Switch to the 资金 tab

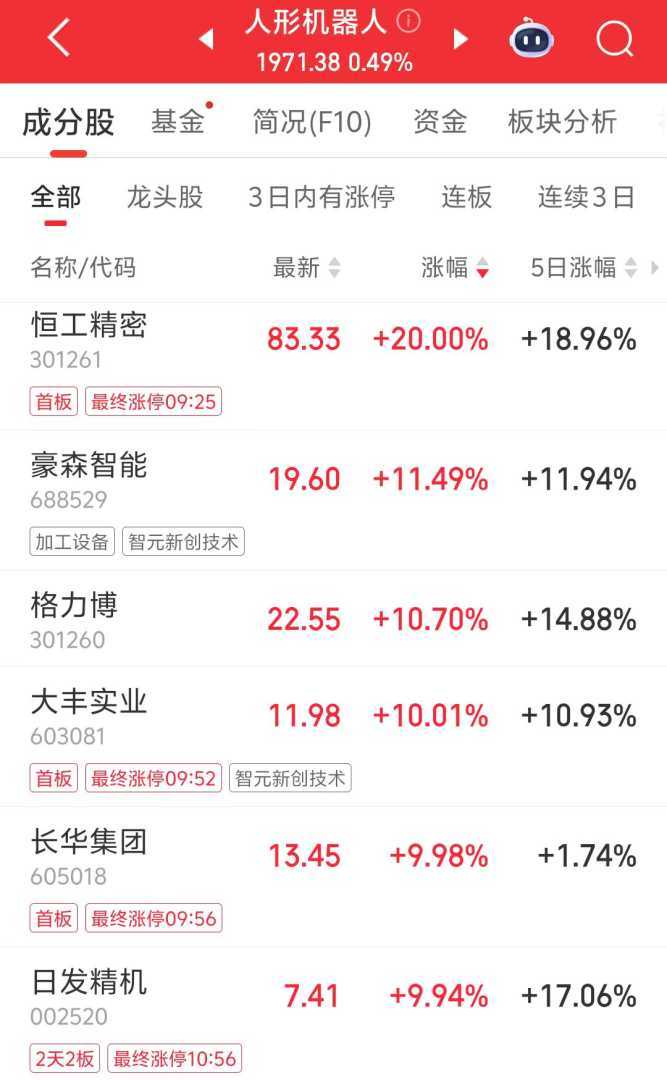tap(440, 122)
